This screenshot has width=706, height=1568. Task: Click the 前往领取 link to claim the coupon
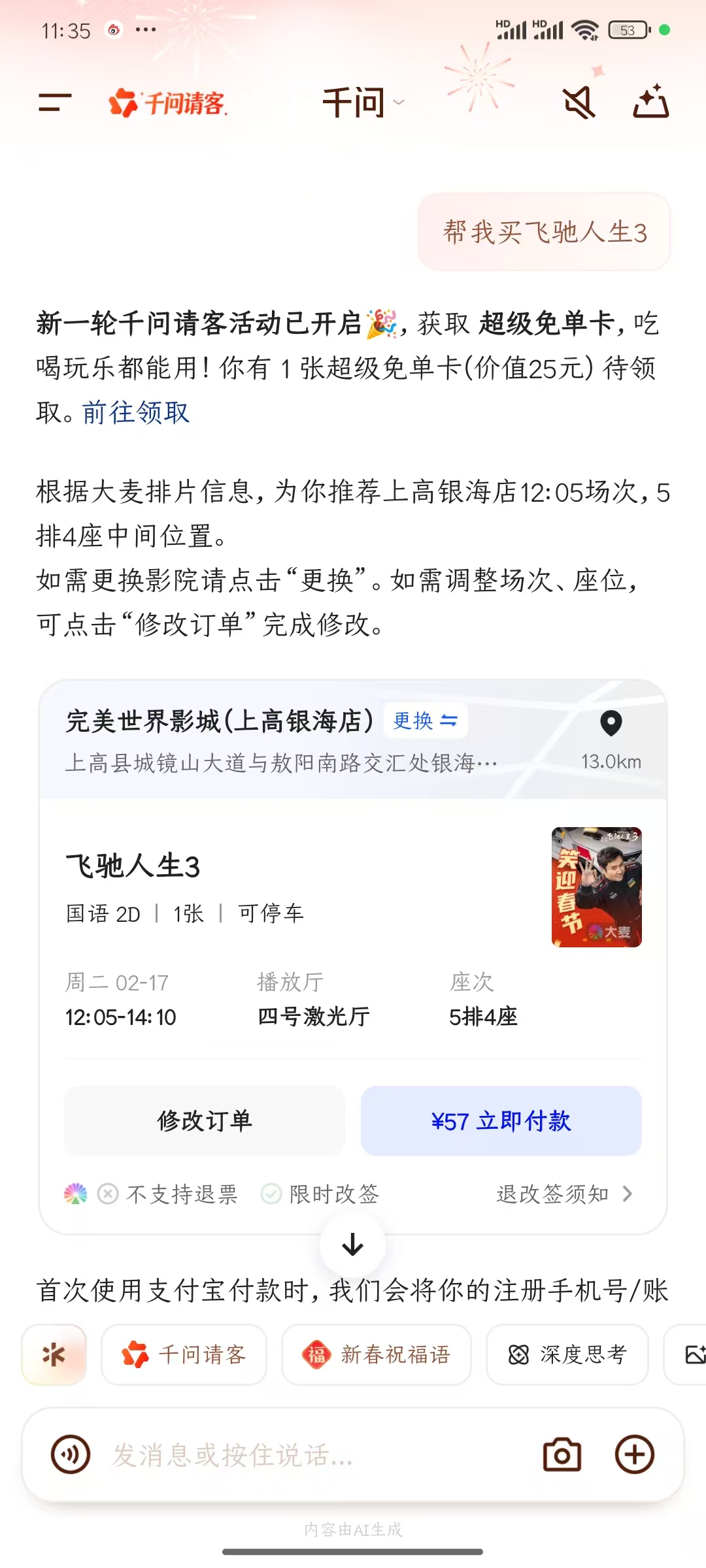point(135,413)
